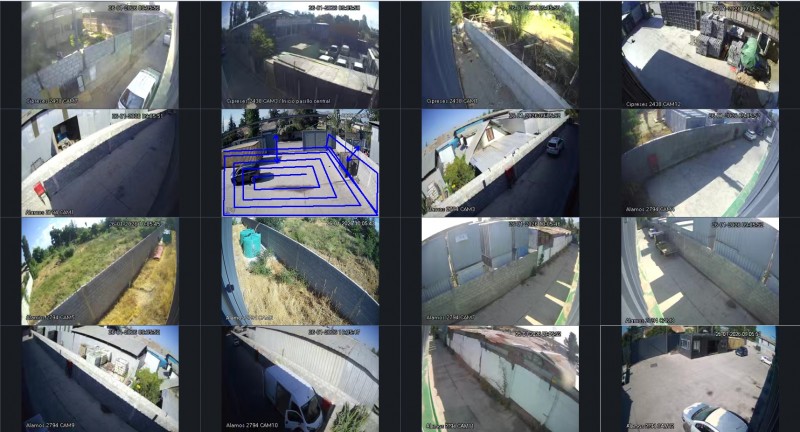Image resolution: width=800 pixels, height=432 pixels.
Task: Open the Cipreses 2438 CAM2 pasillo central feed
Action: (x=300, y=54)
